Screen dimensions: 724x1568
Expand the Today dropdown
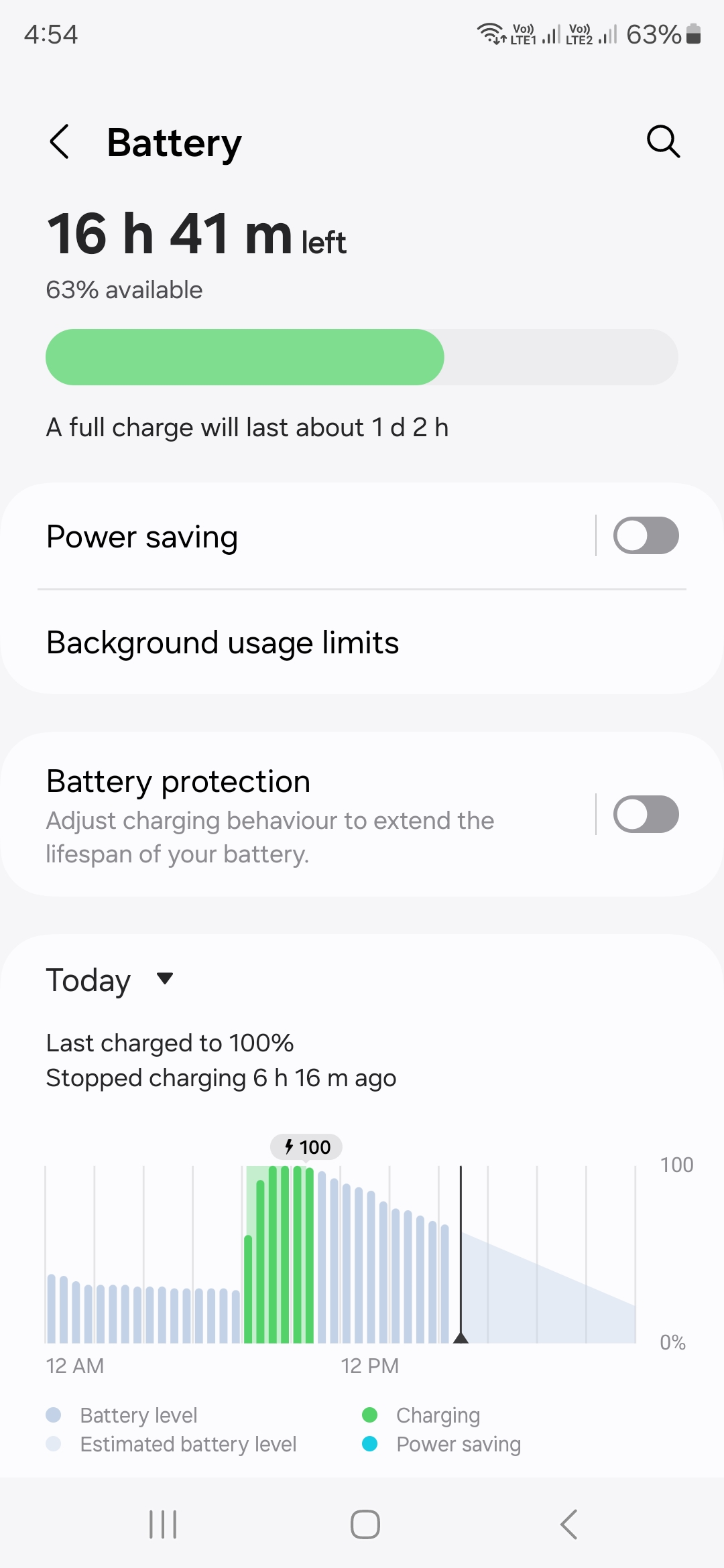[x=111, y=980]
